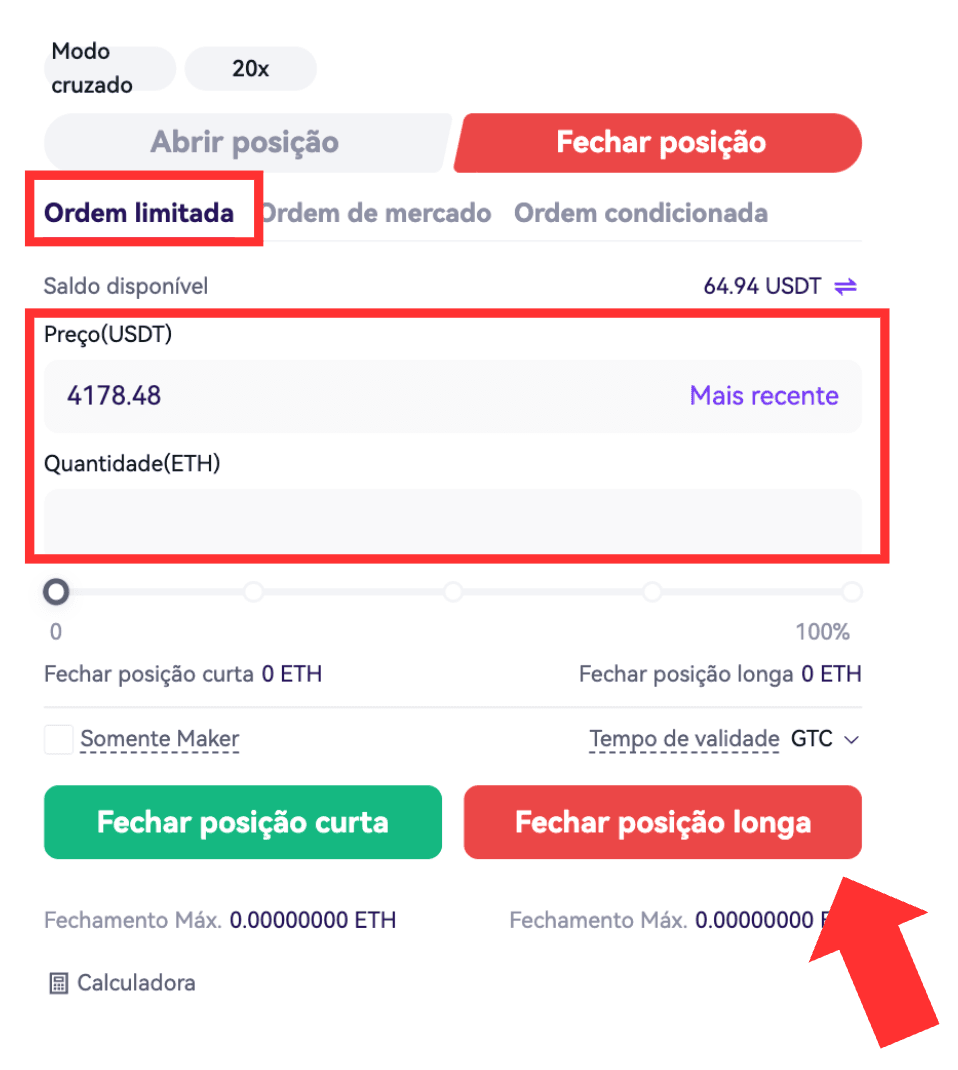Change the 20x leverage setting

tap(250, 69)
